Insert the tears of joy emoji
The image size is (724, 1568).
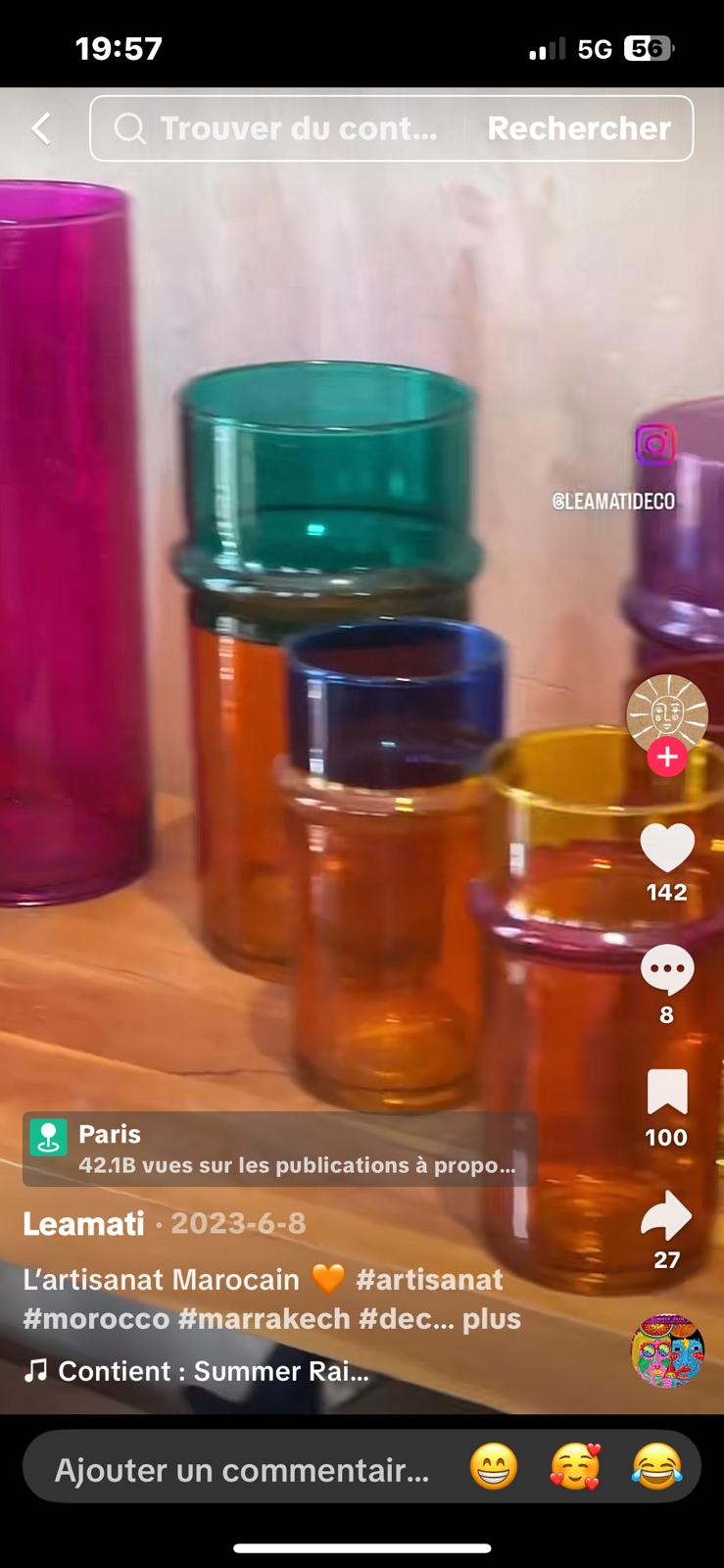click(x=656, y=1468)
